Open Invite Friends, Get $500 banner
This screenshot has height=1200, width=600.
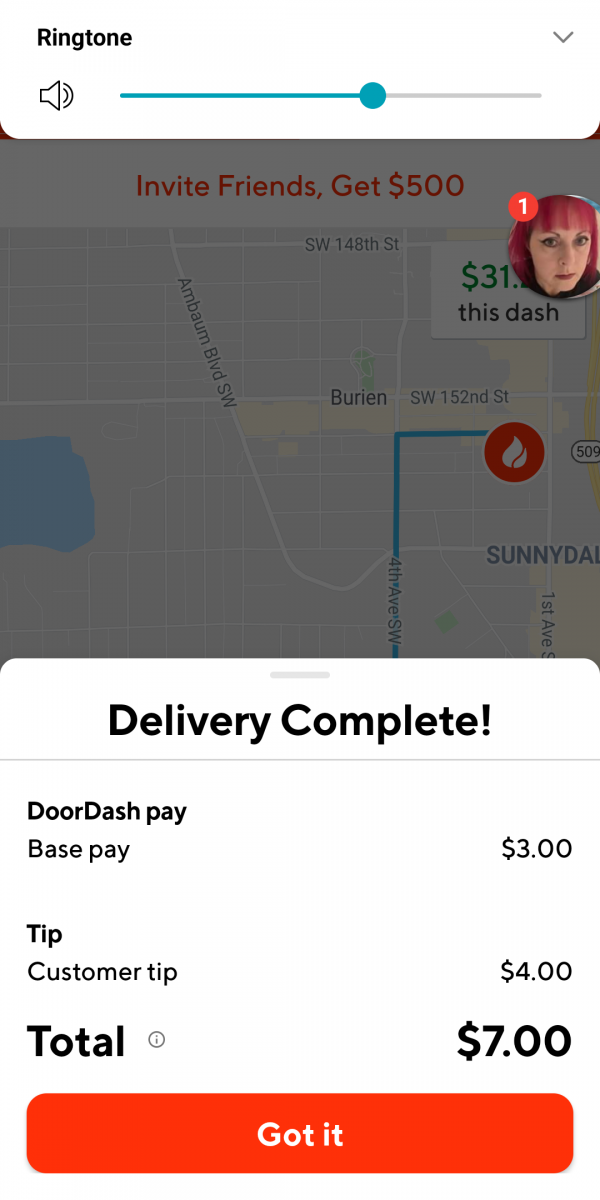point(300,186)
